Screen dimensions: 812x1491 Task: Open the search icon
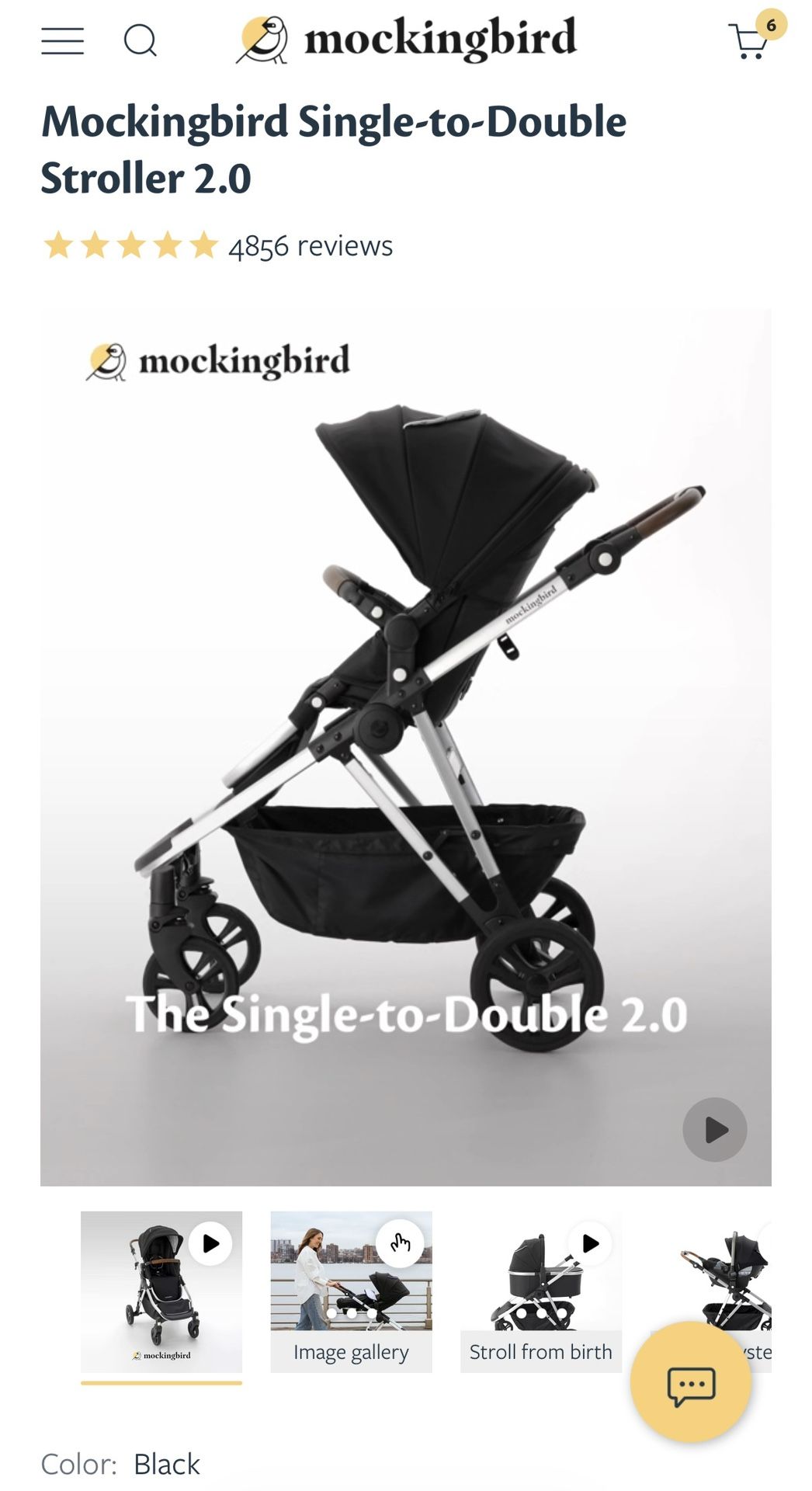point(141,40)
